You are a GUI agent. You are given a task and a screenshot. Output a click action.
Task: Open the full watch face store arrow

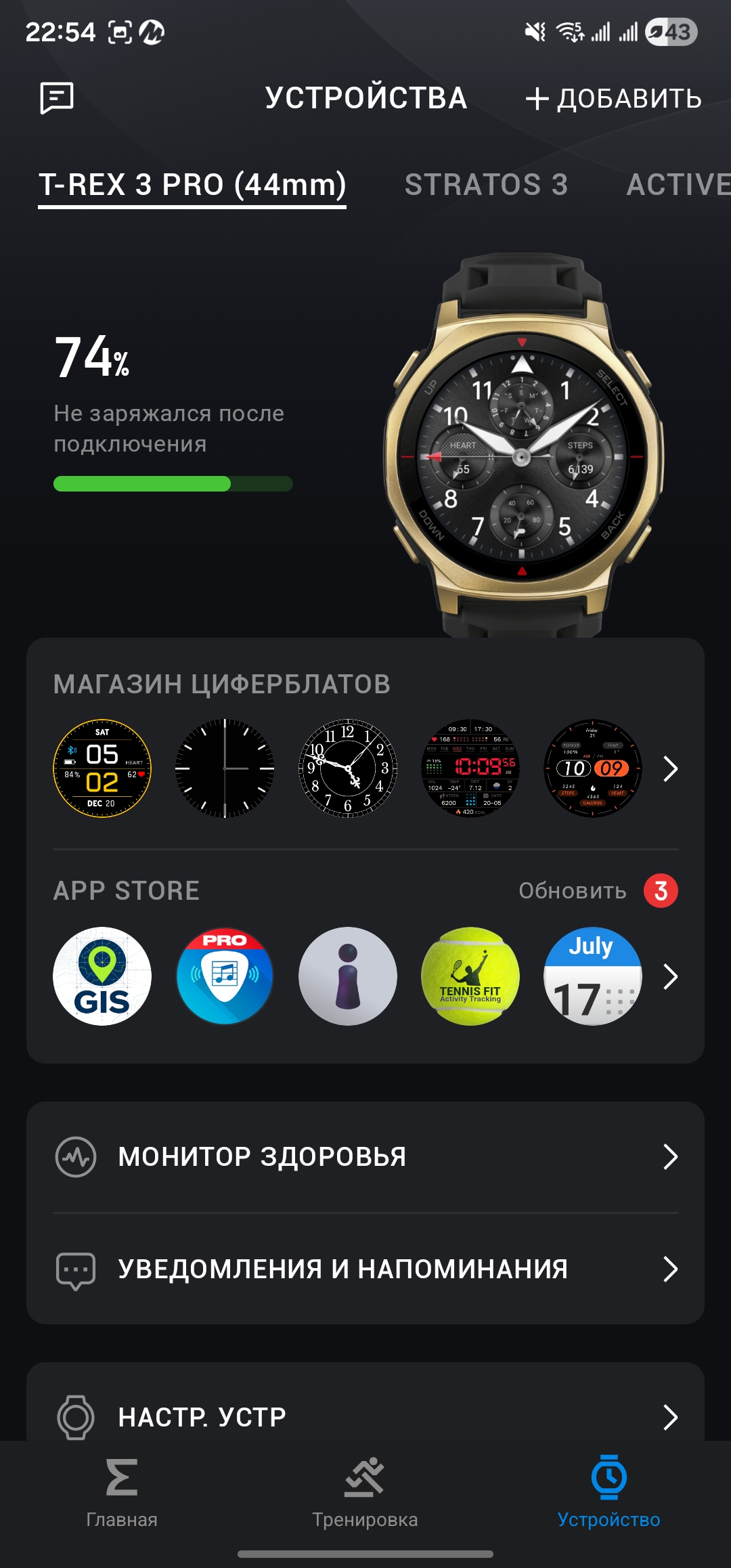(x=670, y=768)
